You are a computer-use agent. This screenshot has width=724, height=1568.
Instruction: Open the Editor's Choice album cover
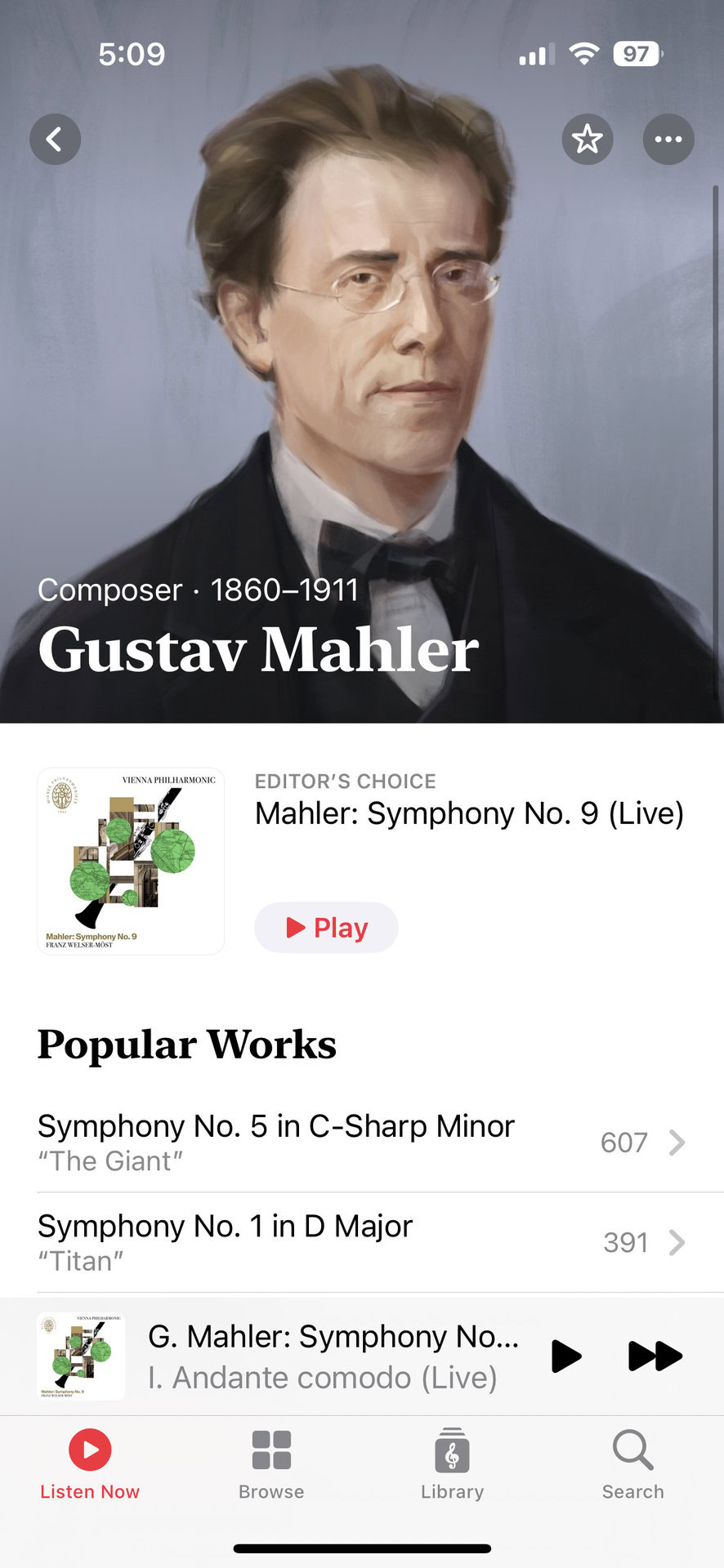[x=131, y=861]
